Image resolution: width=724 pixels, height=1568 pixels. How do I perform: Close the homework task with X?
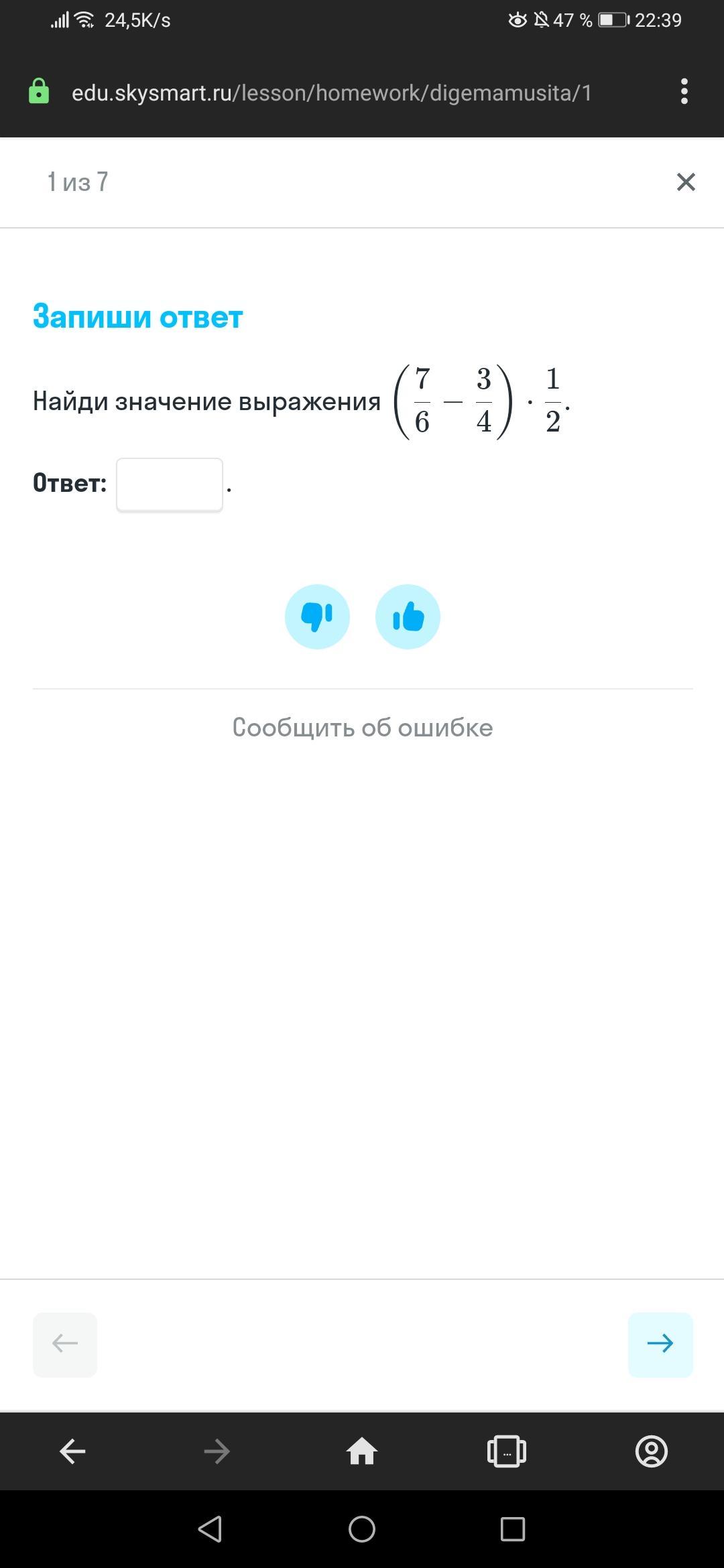pyautogui.click(x=685, y=182)
